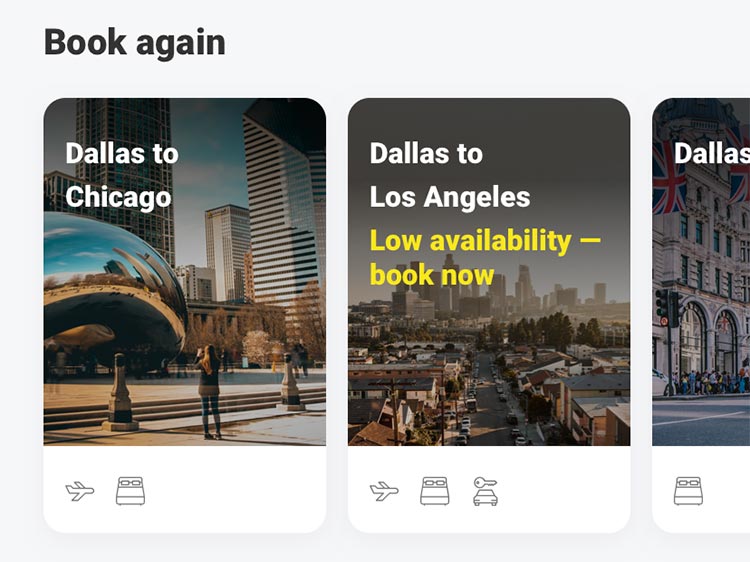The height and width of the screenshot is (562, 750).
Task: Select the partly visible card with British flags
Action: [x=702, y=300]
